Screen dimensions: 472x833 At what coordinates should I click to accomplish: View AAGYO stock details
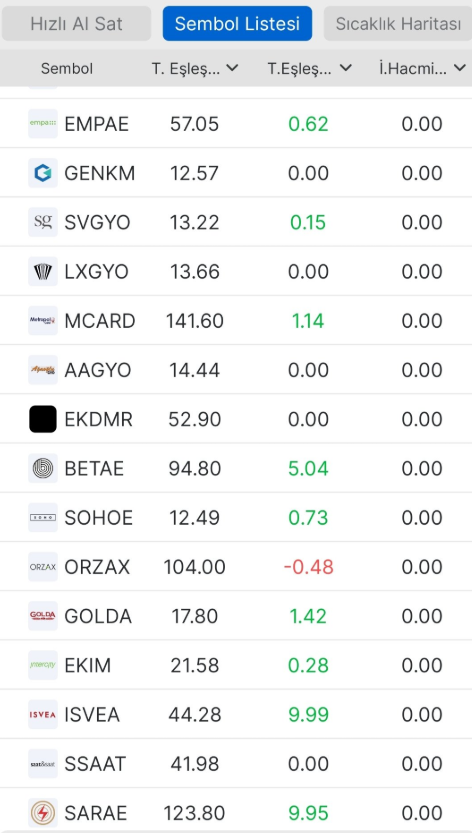point(236,370)
